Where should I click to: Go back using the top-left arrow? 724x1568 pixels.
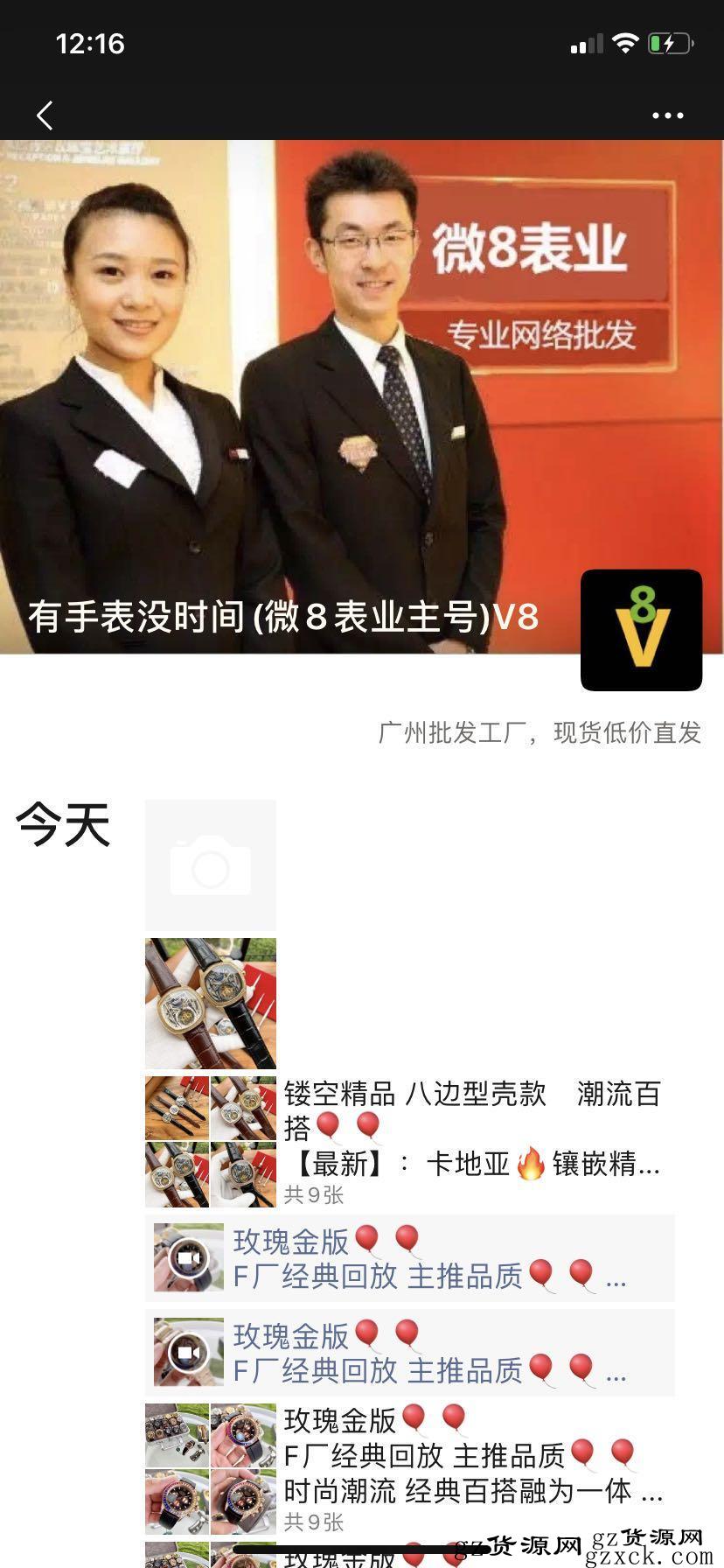tap(45, 115)
